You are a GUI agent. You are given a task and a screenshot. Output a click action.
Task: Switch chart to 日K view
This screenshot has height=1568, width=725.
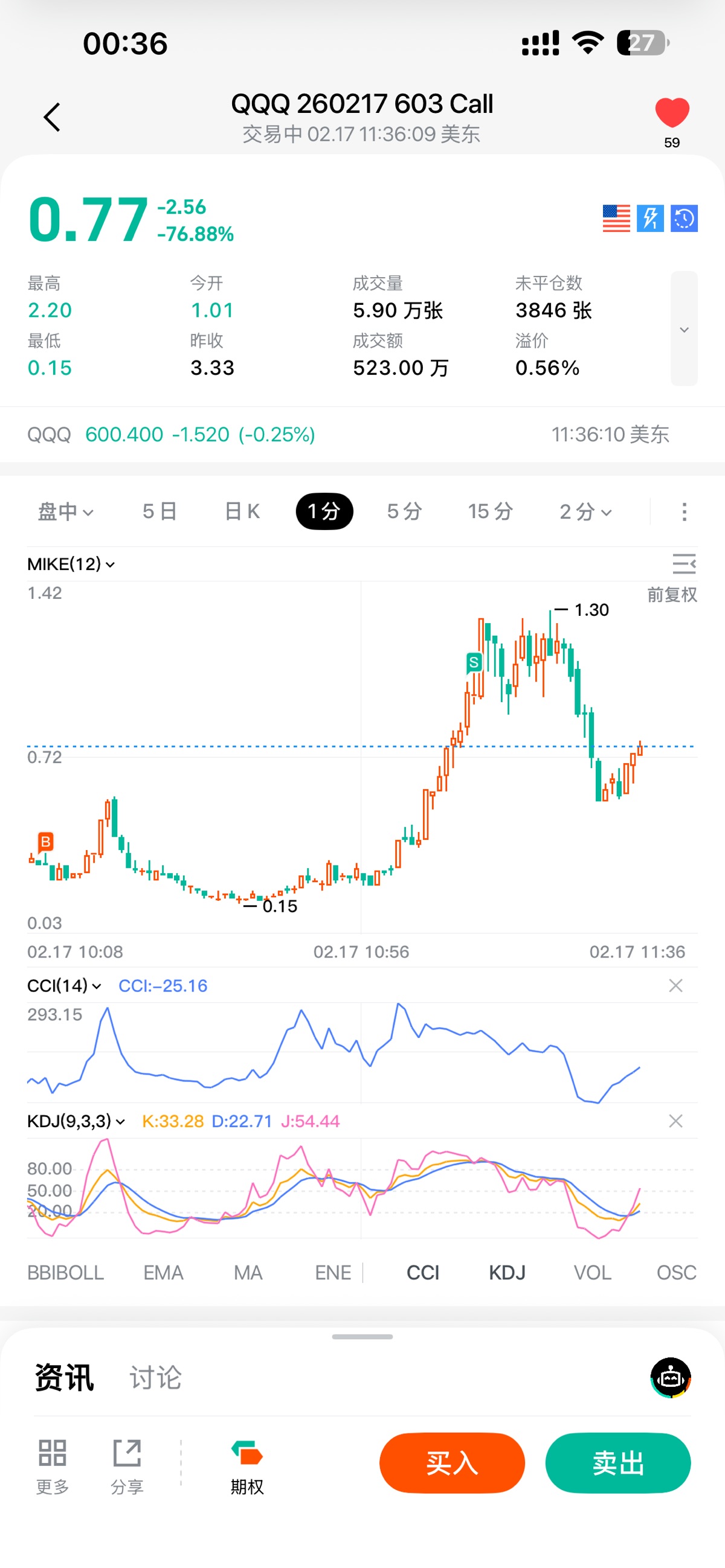pyautogui.click(x=242, y=511)
